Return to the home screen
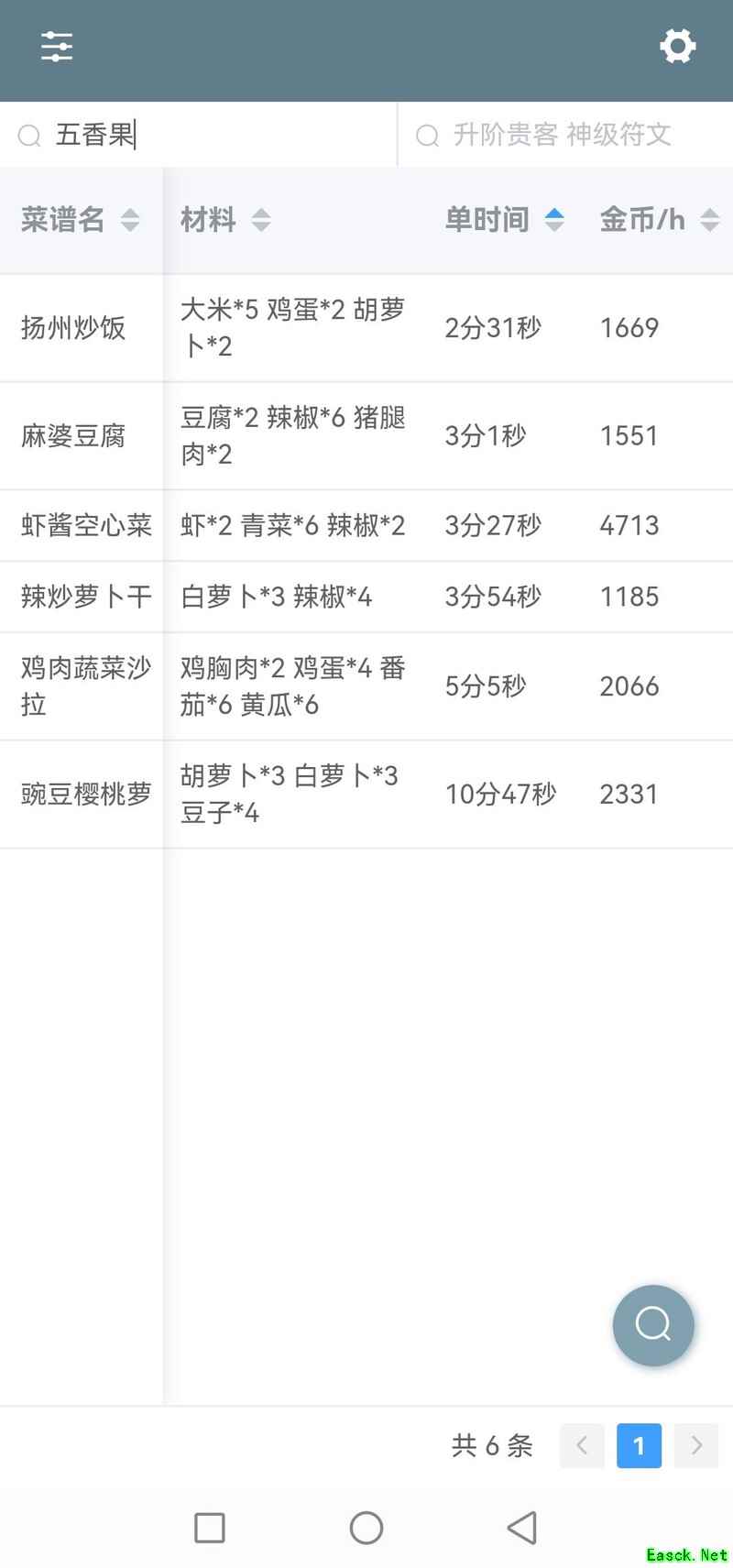Screen dimensions: 733x1568 366,1528
